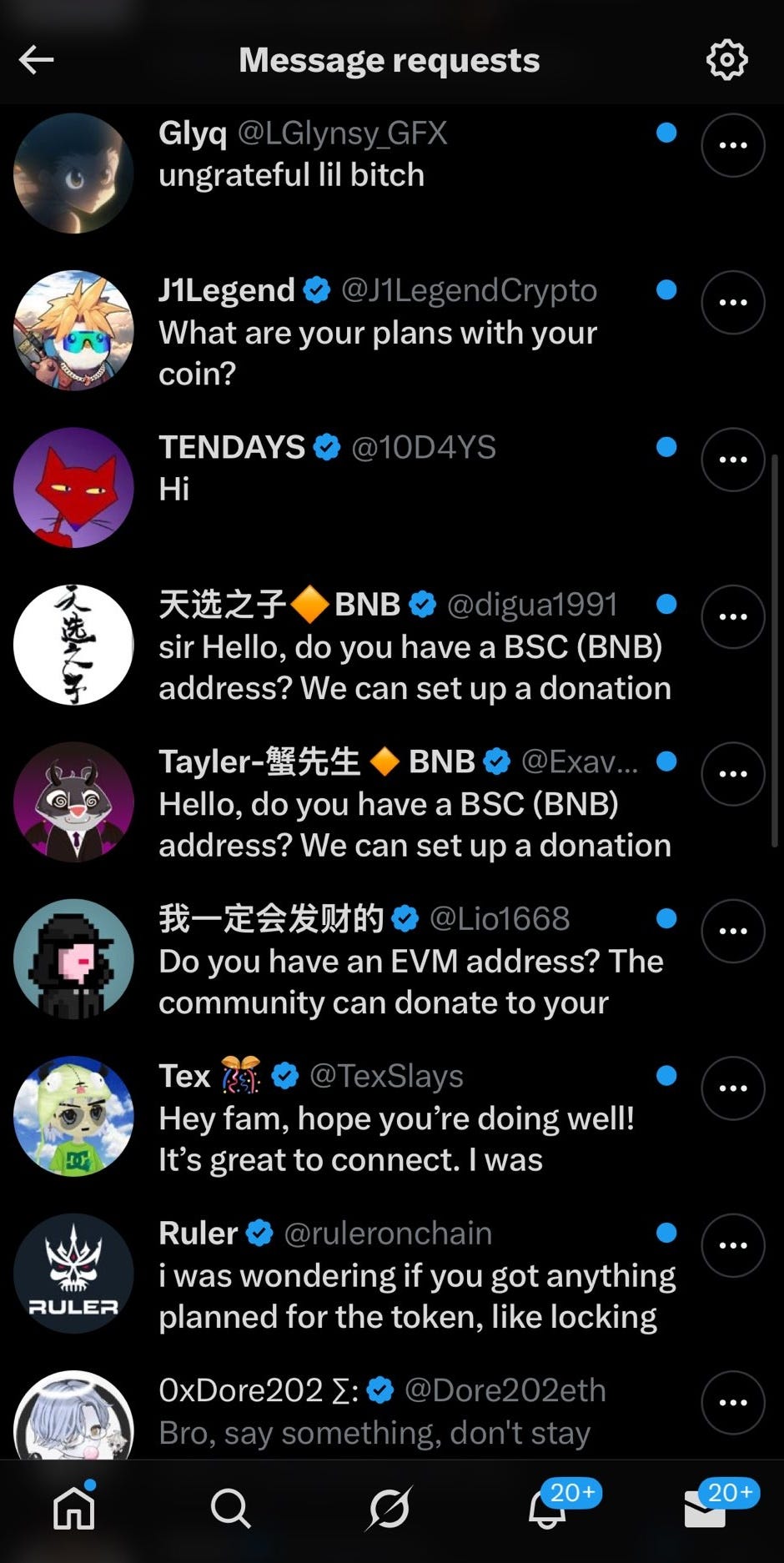Open the three-dot menu beside Ruler
This screenshot has height=1563, width=784.
[732, 1245]
